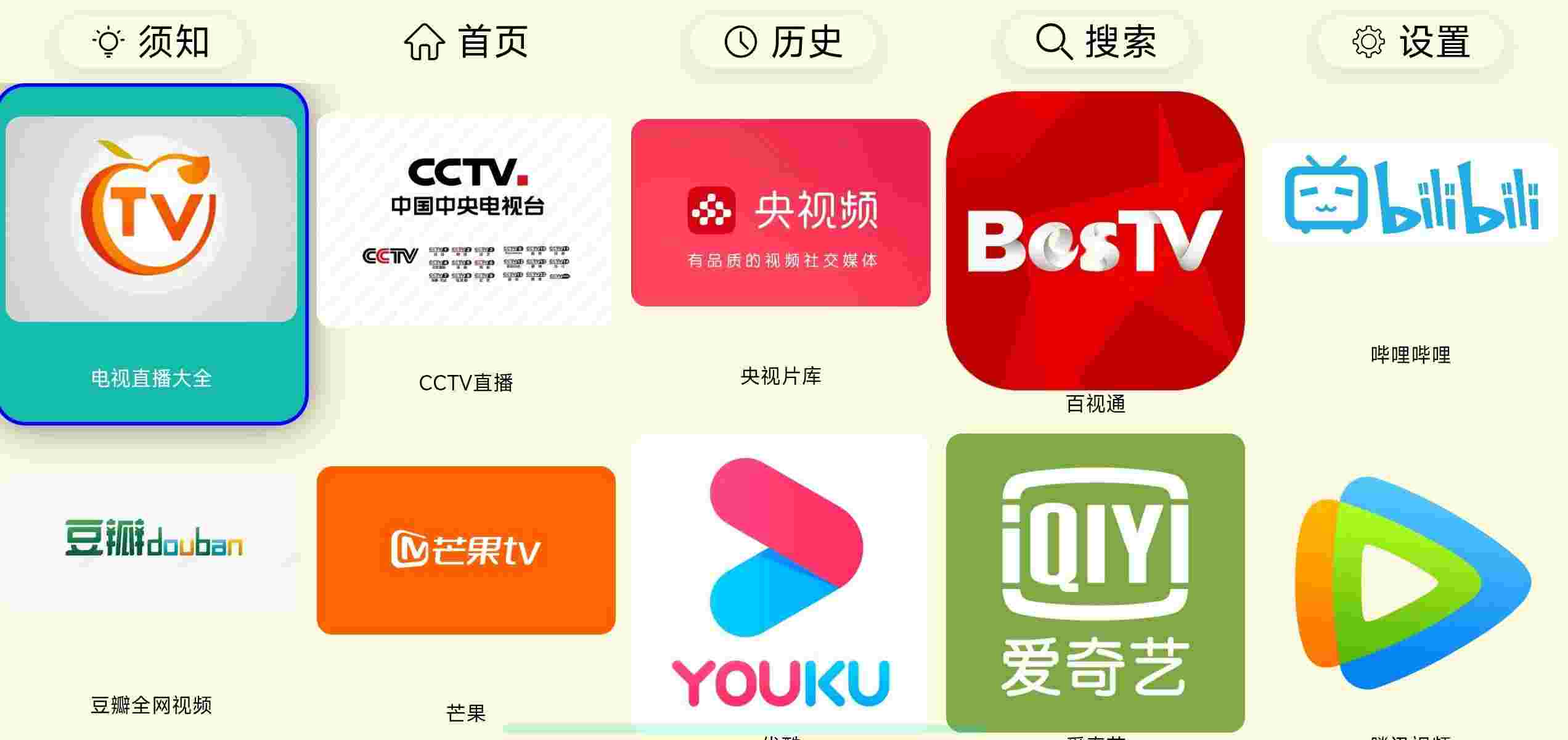The height and width of the screenshot is (740, 1568).
Task: Open the 须知 notice tab
Action: [151, 42]
